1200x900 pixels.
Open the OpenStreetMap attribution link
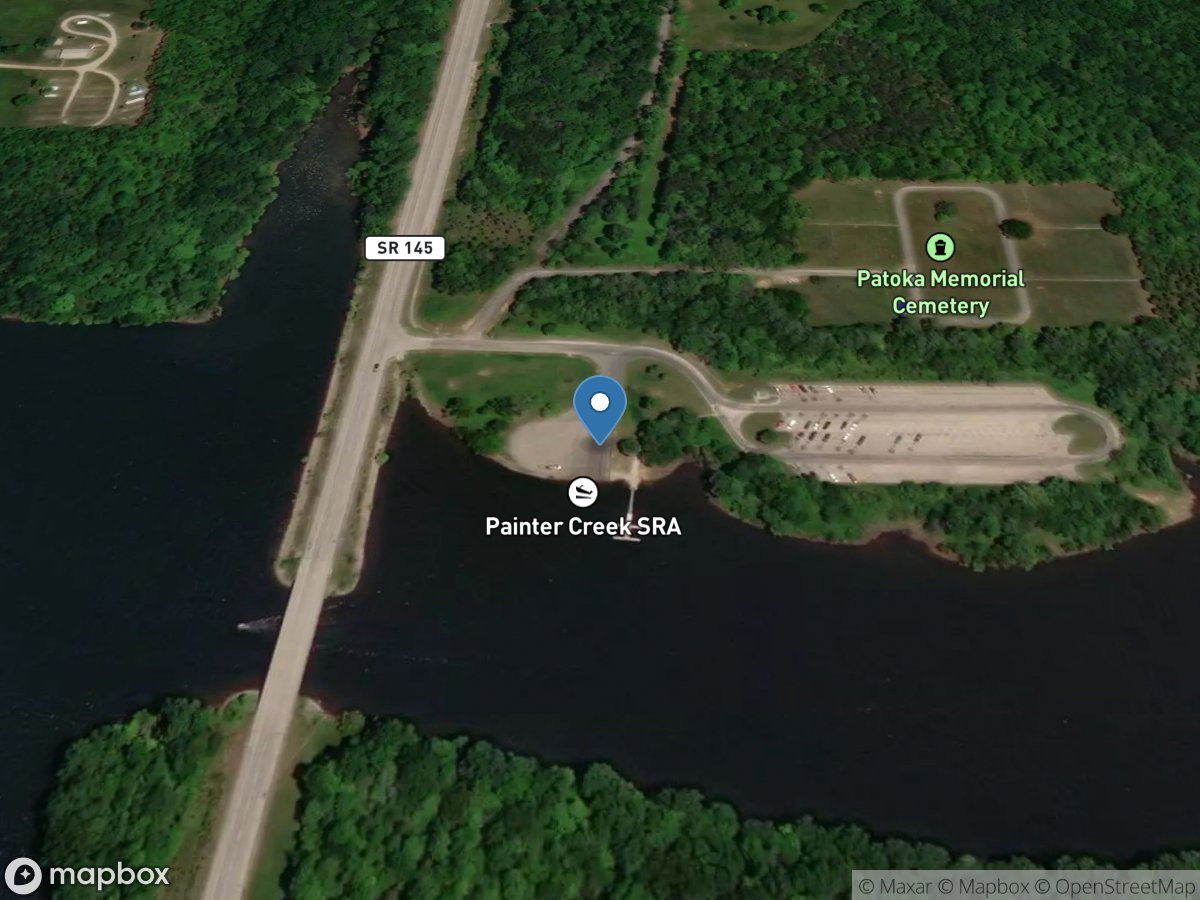pos(1113,886)
